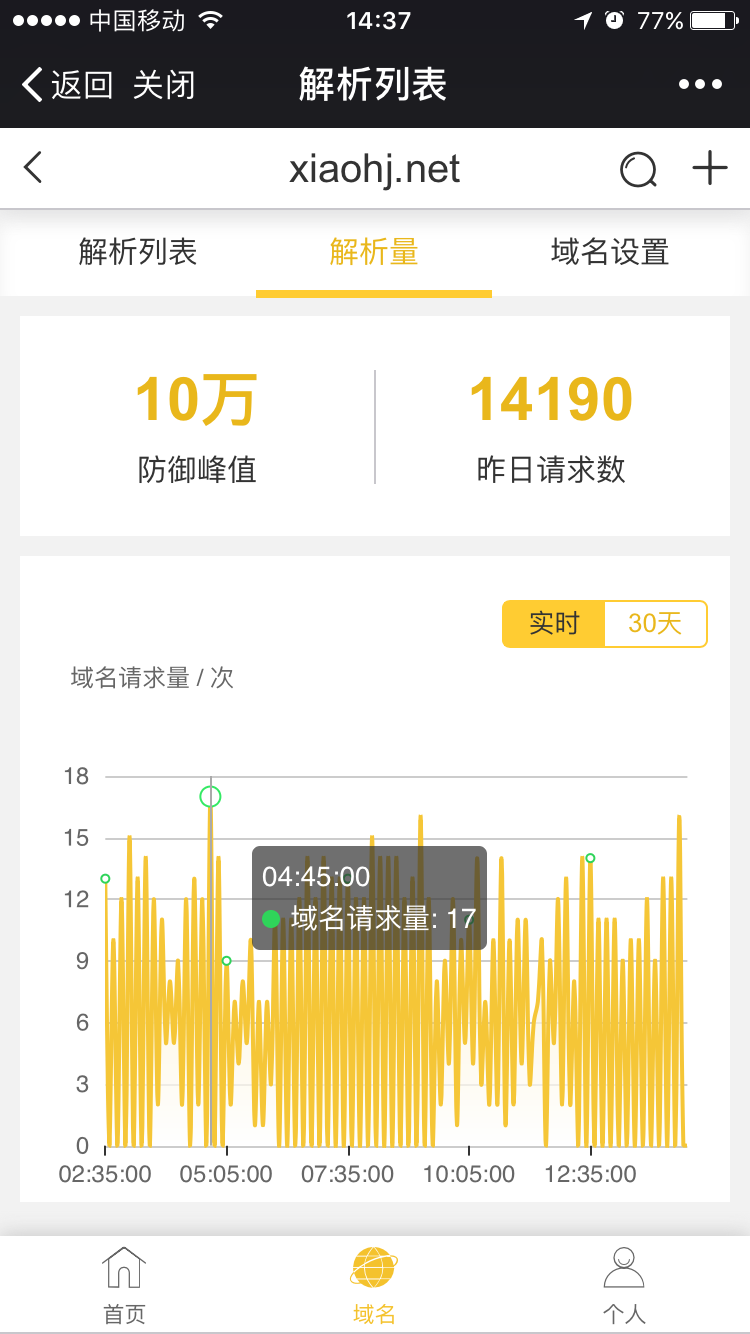This screenshot has height=1334, width=750.
Task: Tap 关闭 to close the page
Action: (x=163, y=85)
